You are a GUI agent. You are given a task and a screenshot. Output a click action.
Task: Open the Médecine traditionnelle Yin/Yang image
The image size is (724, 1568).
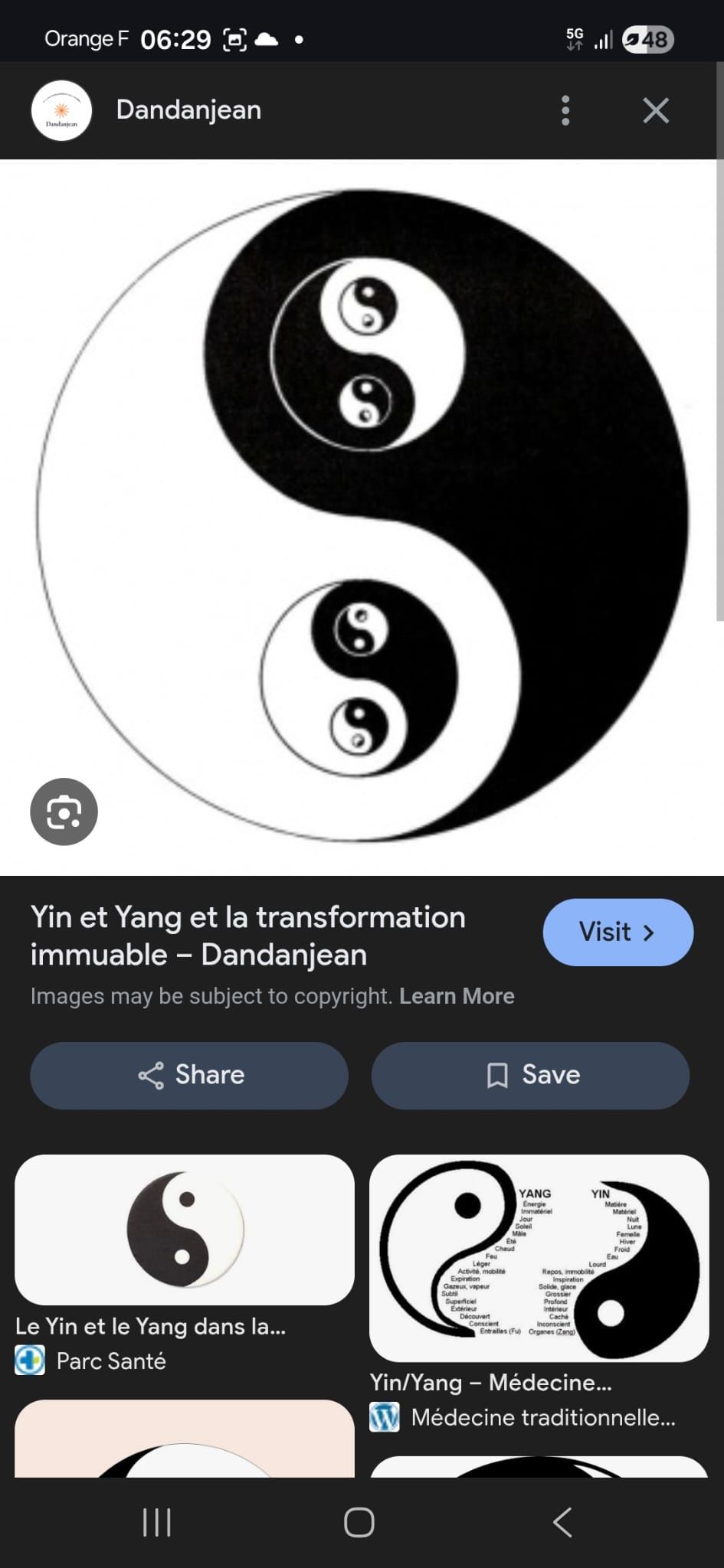(539, 1258)
